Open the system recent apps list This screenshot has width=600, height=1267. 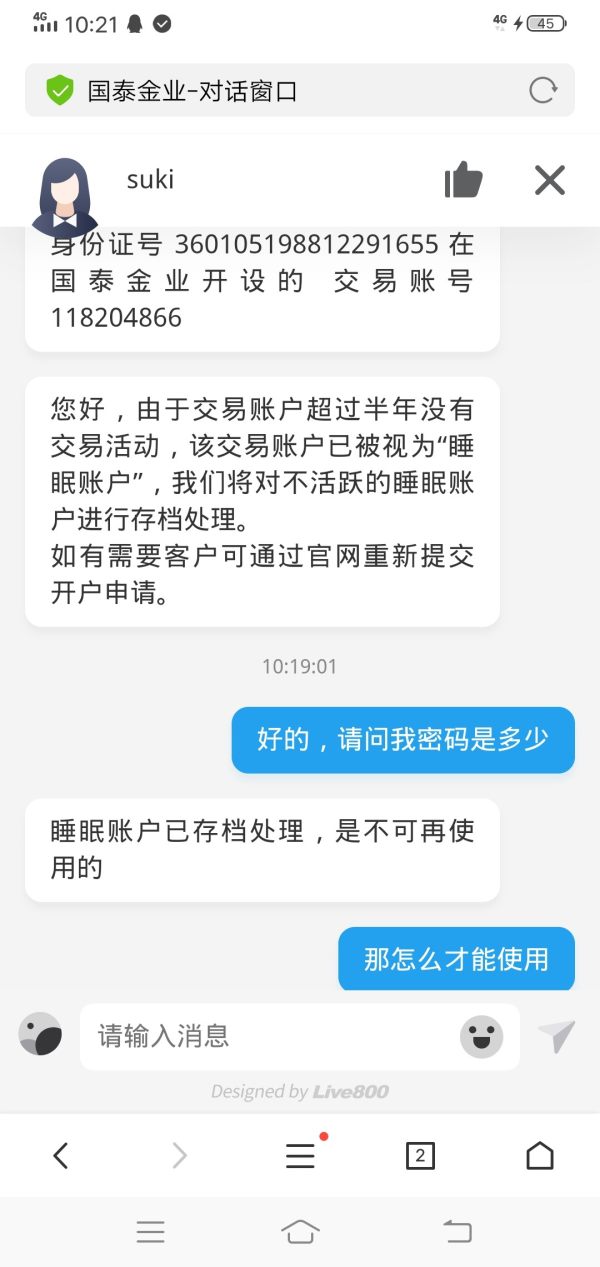tap(150, 1232)
